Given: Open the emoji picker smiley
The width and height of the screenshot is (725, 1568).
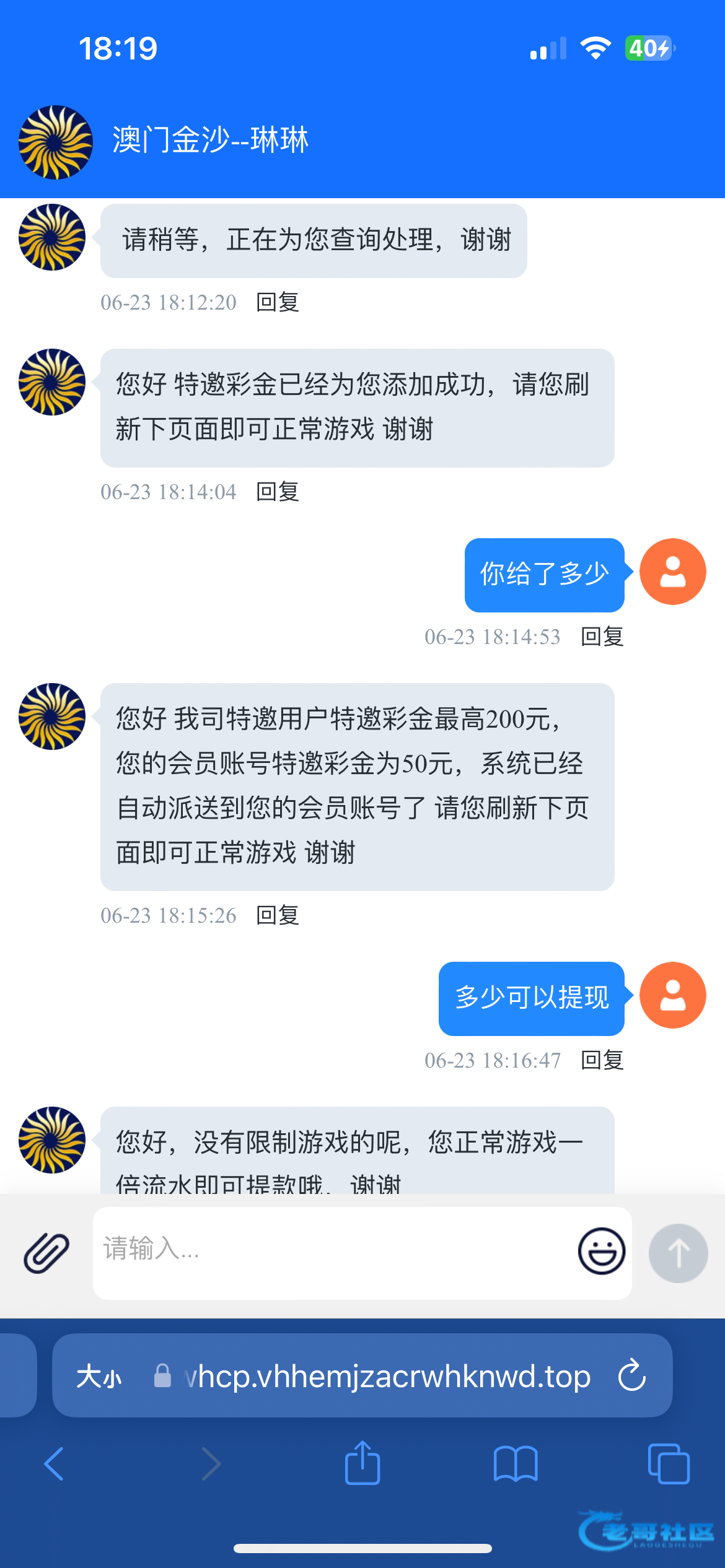Looking at the screenshot, I should pos(601,1251).
